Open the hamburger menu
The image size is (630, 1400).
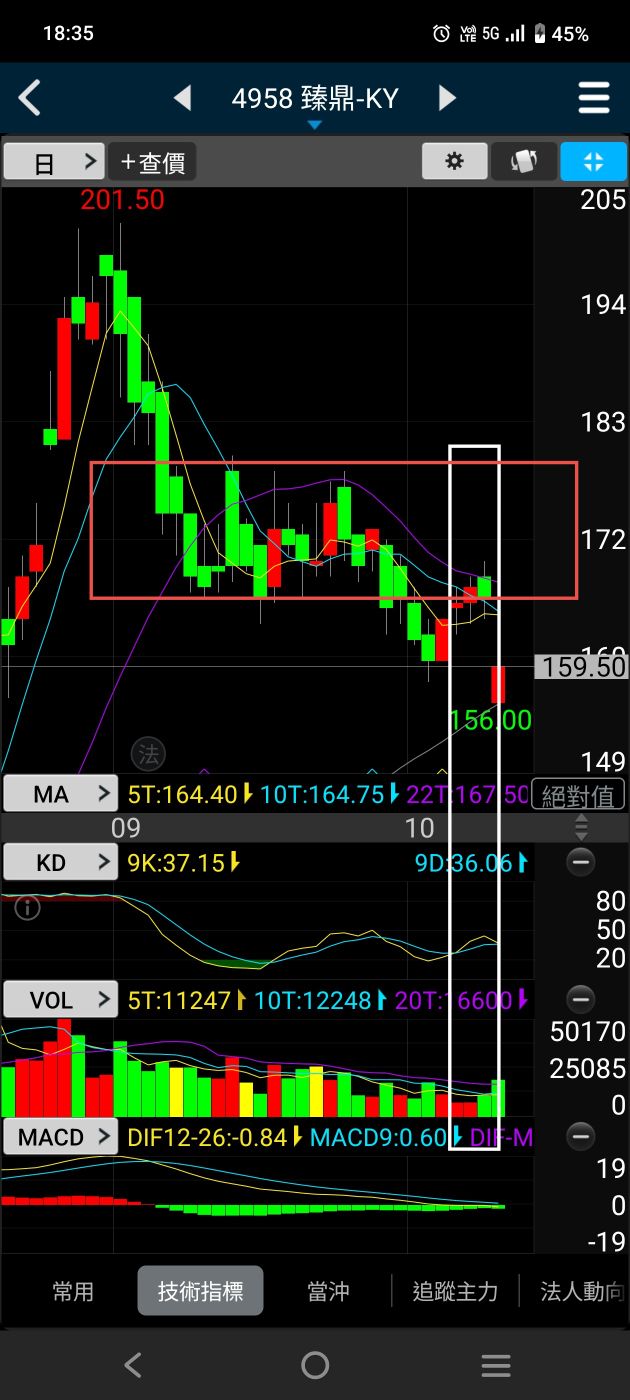pos(594,98)
